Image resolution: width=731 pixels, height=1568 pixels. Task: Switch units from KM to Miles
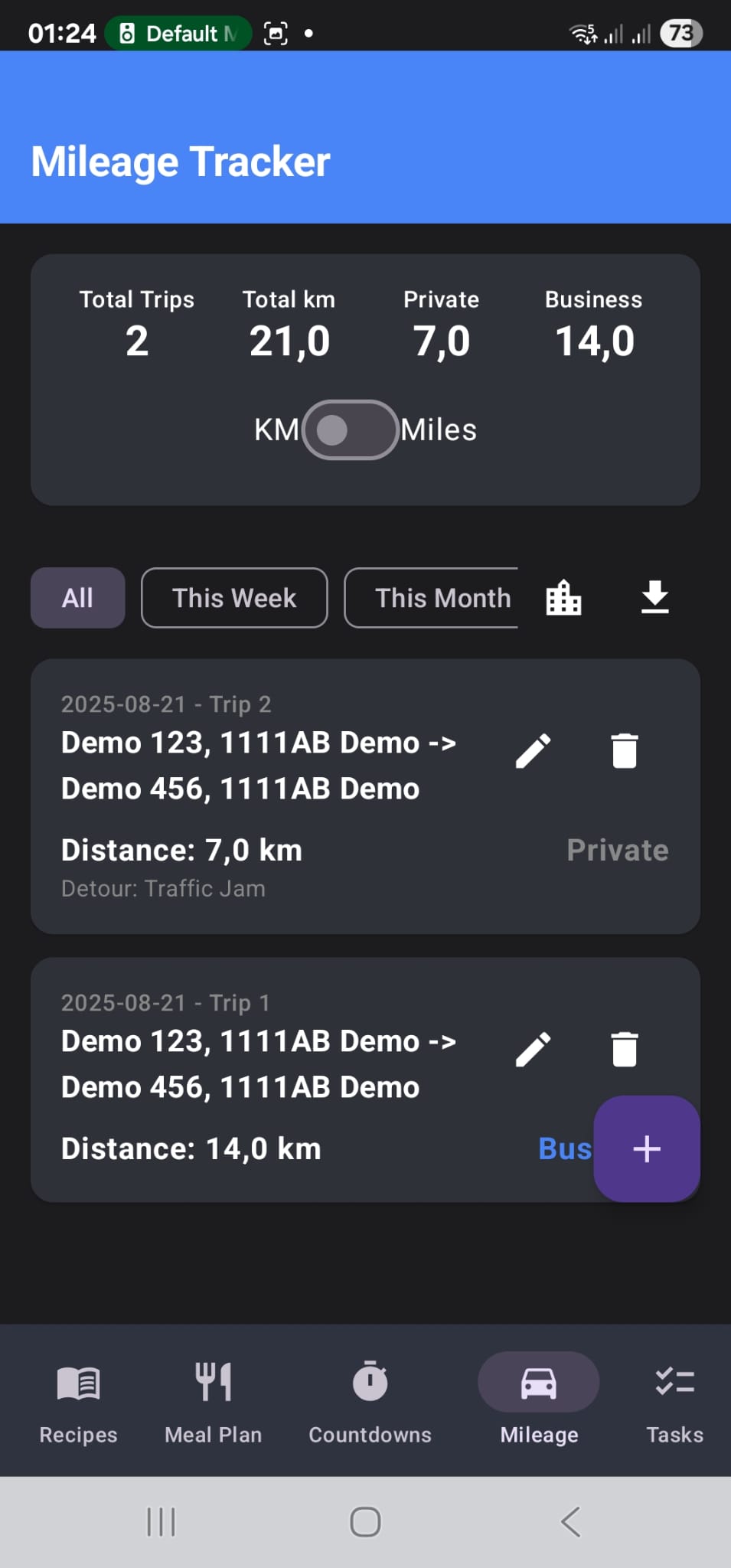351,430
